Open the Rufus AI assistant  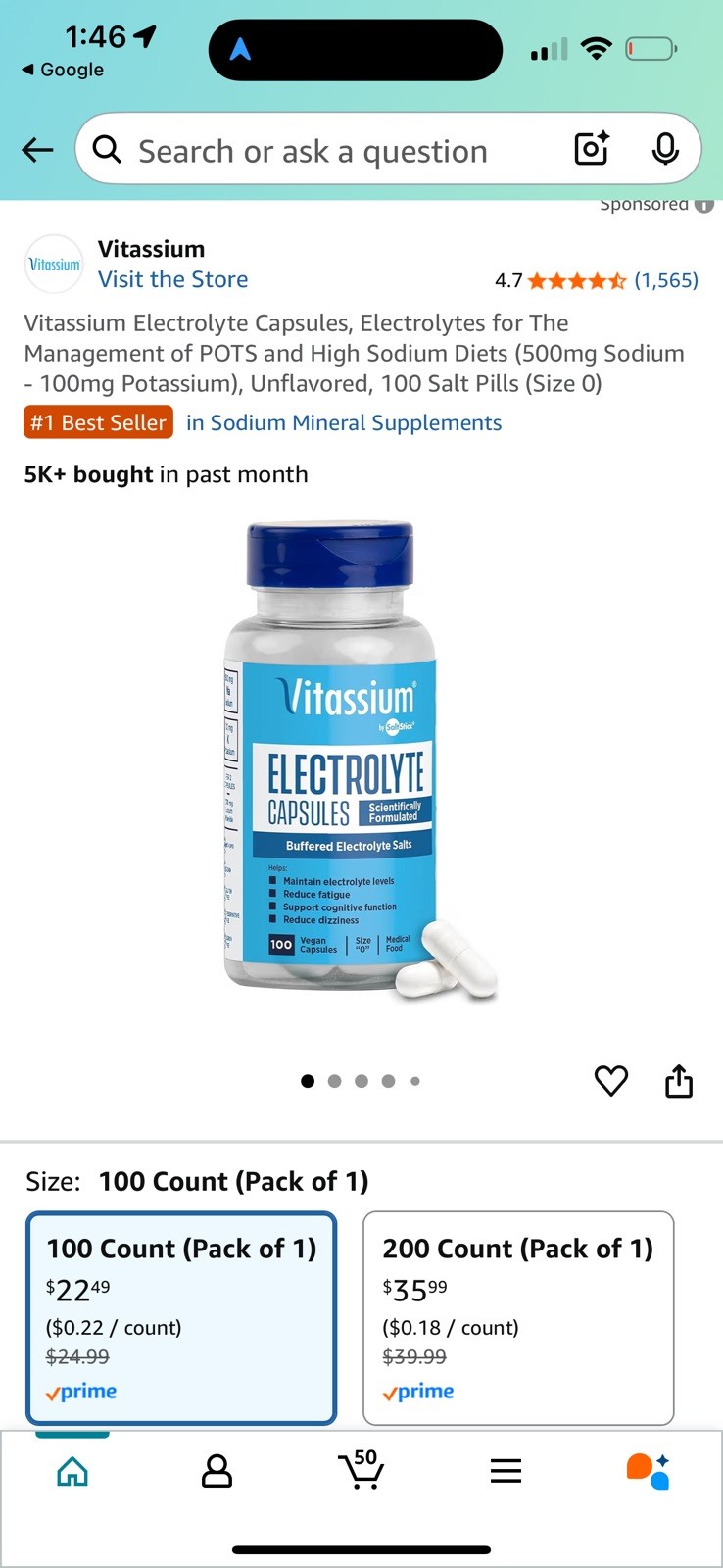(648, 1471)
